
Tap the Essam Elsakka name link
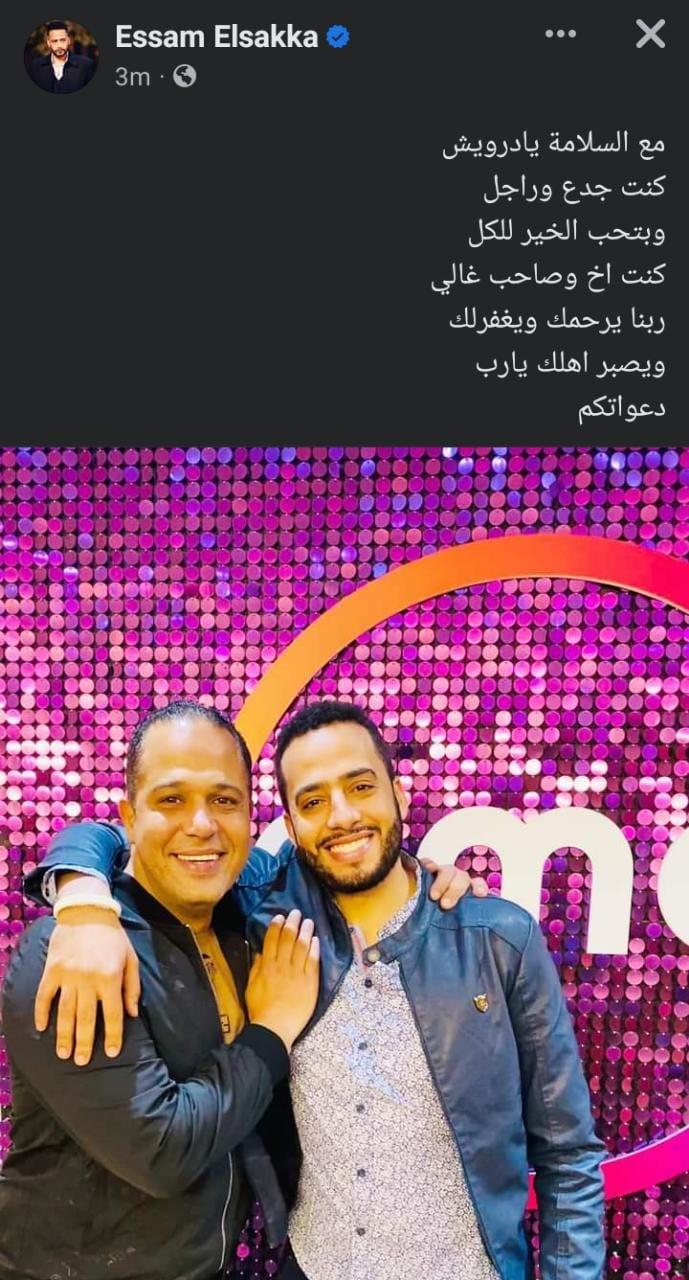click(216, 38)
